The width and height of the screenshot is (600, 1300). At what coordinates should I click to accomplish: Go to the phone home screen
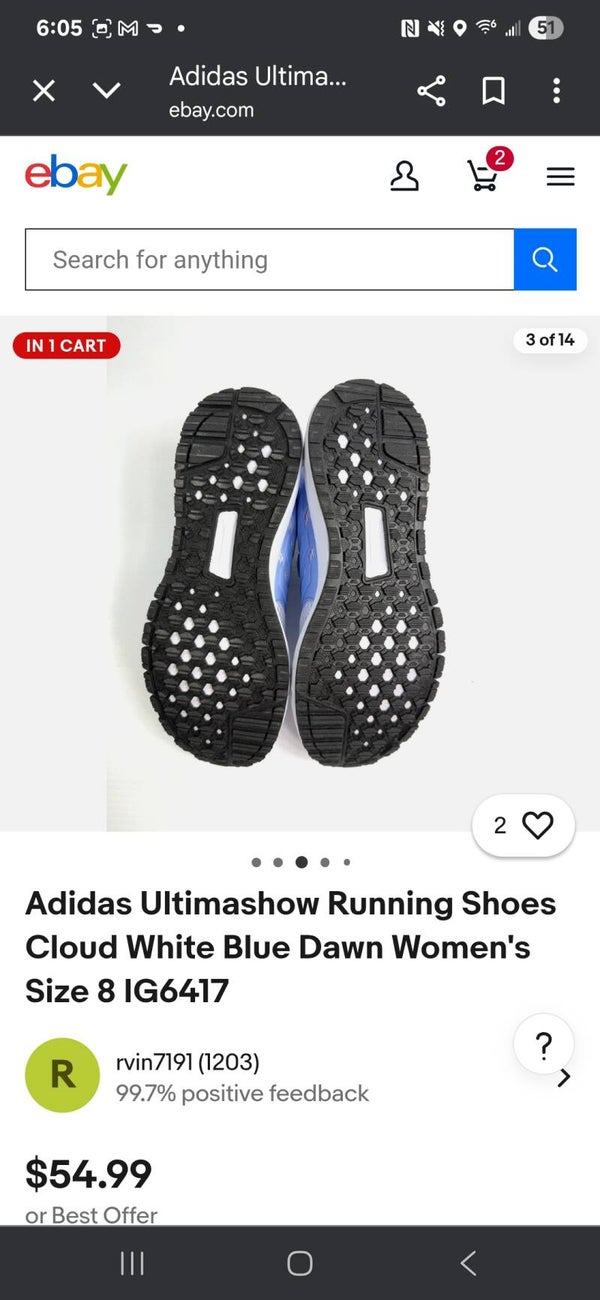click(x=300, y=1263)
